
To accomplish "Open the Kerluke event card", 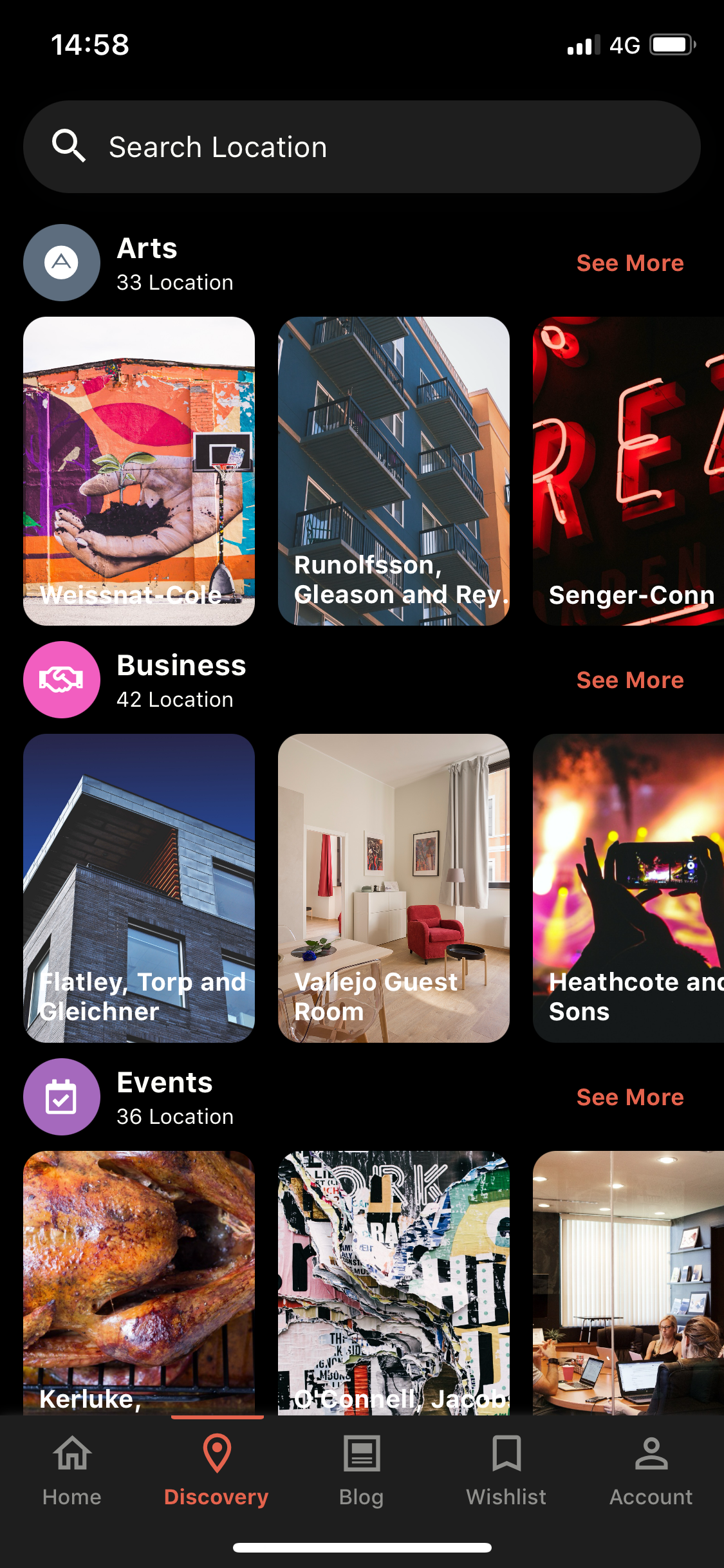I will click(x=139, y=1282).
